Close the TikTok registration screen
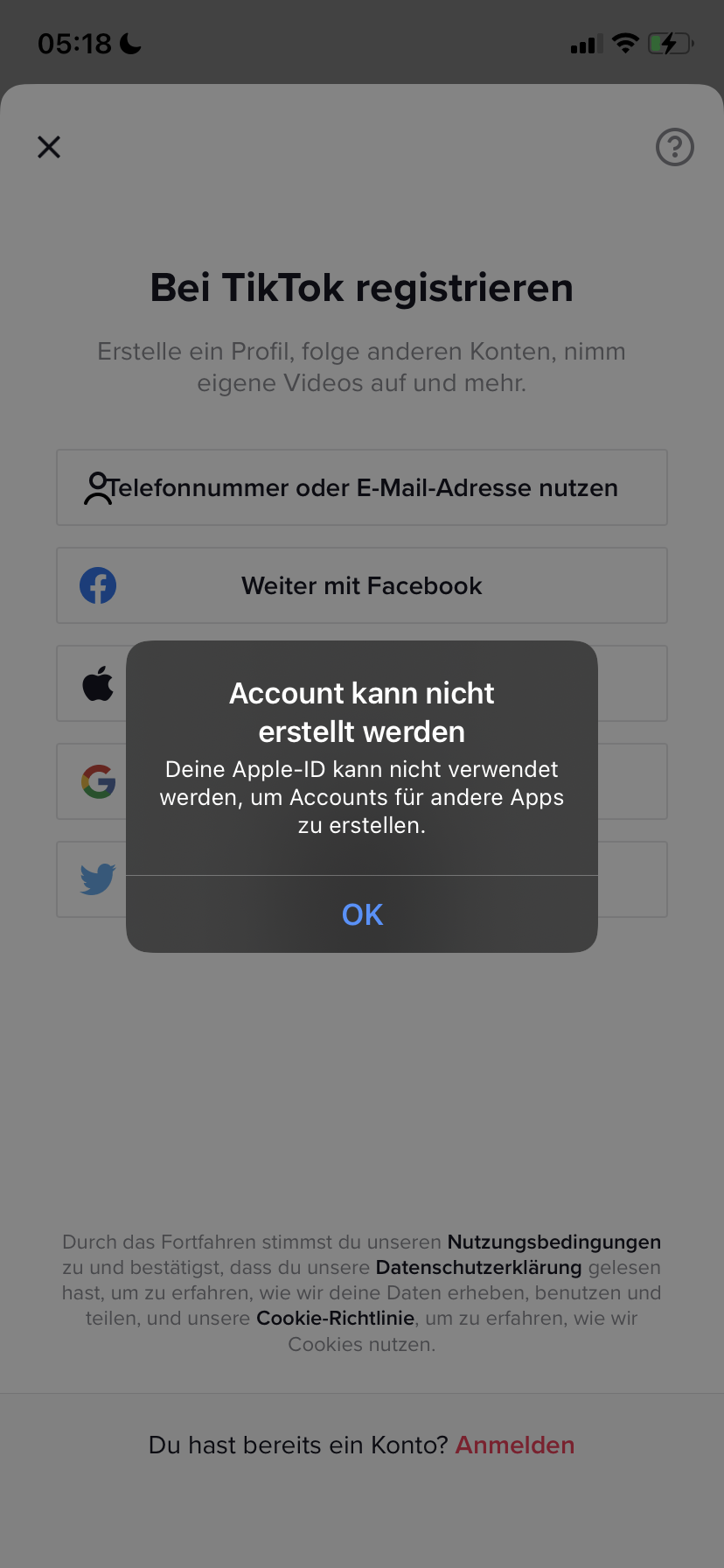This screenshot has height=1568, width=724. (49, 147)
